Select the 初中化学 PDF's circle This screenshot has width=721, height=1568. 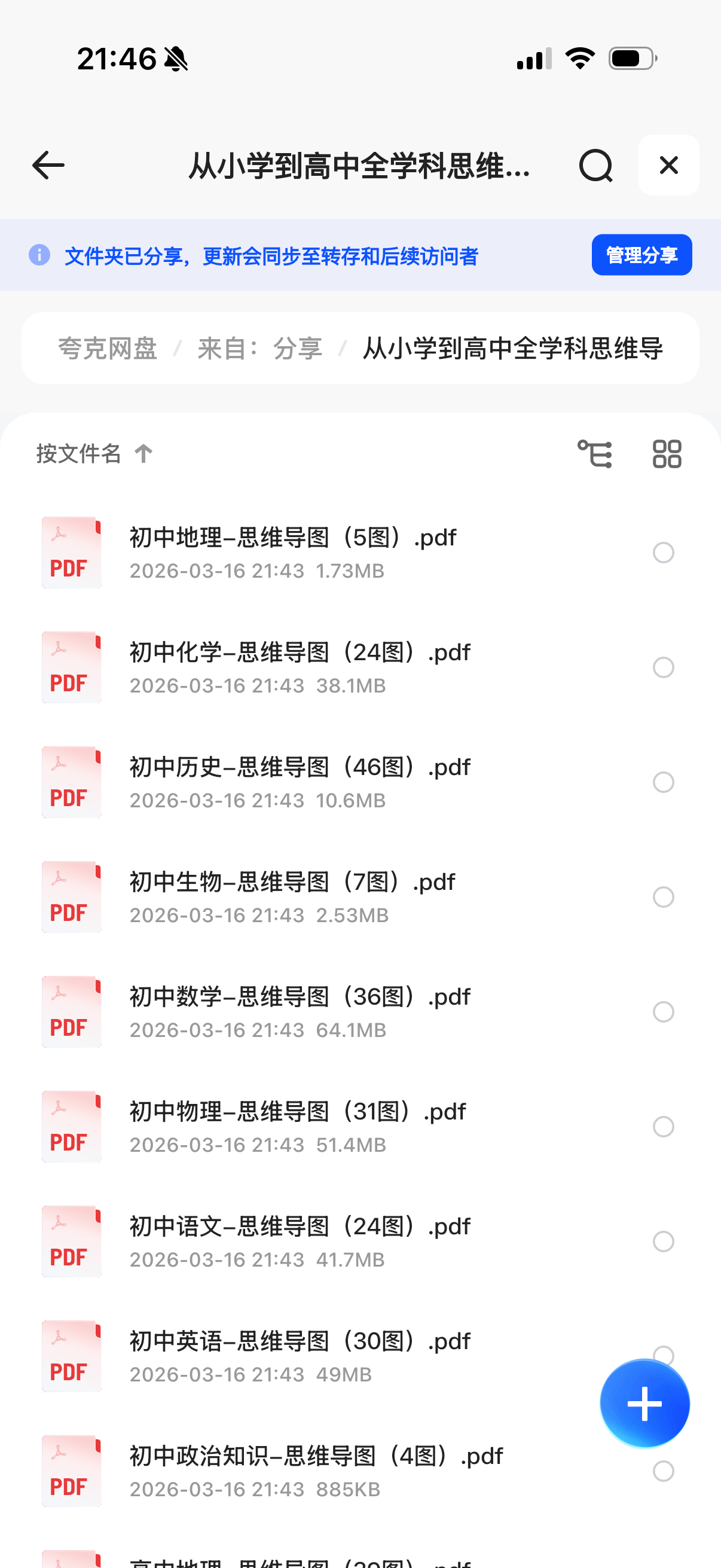coord(663,667)
